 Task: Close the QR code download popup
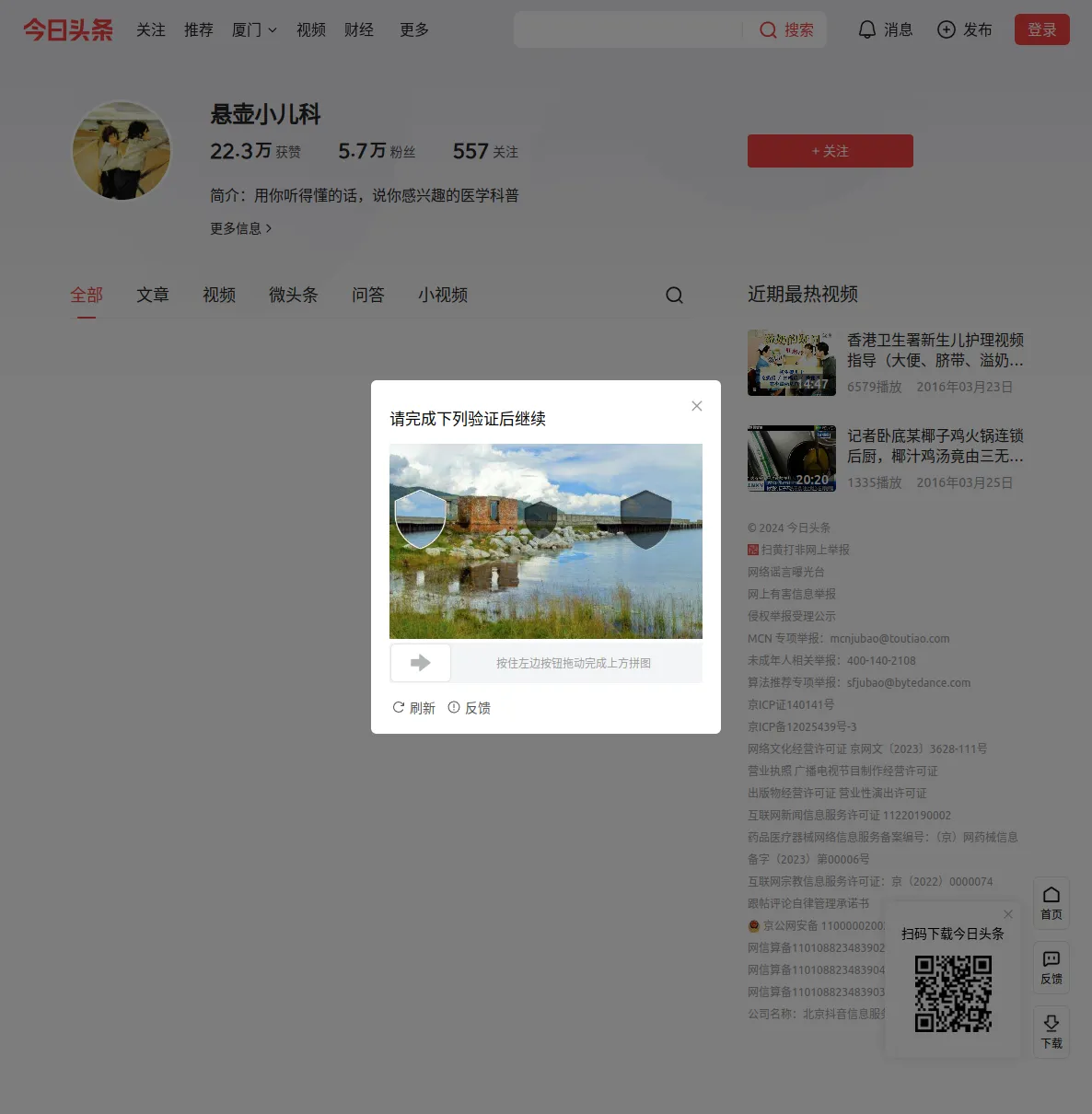pos(1008,914)
